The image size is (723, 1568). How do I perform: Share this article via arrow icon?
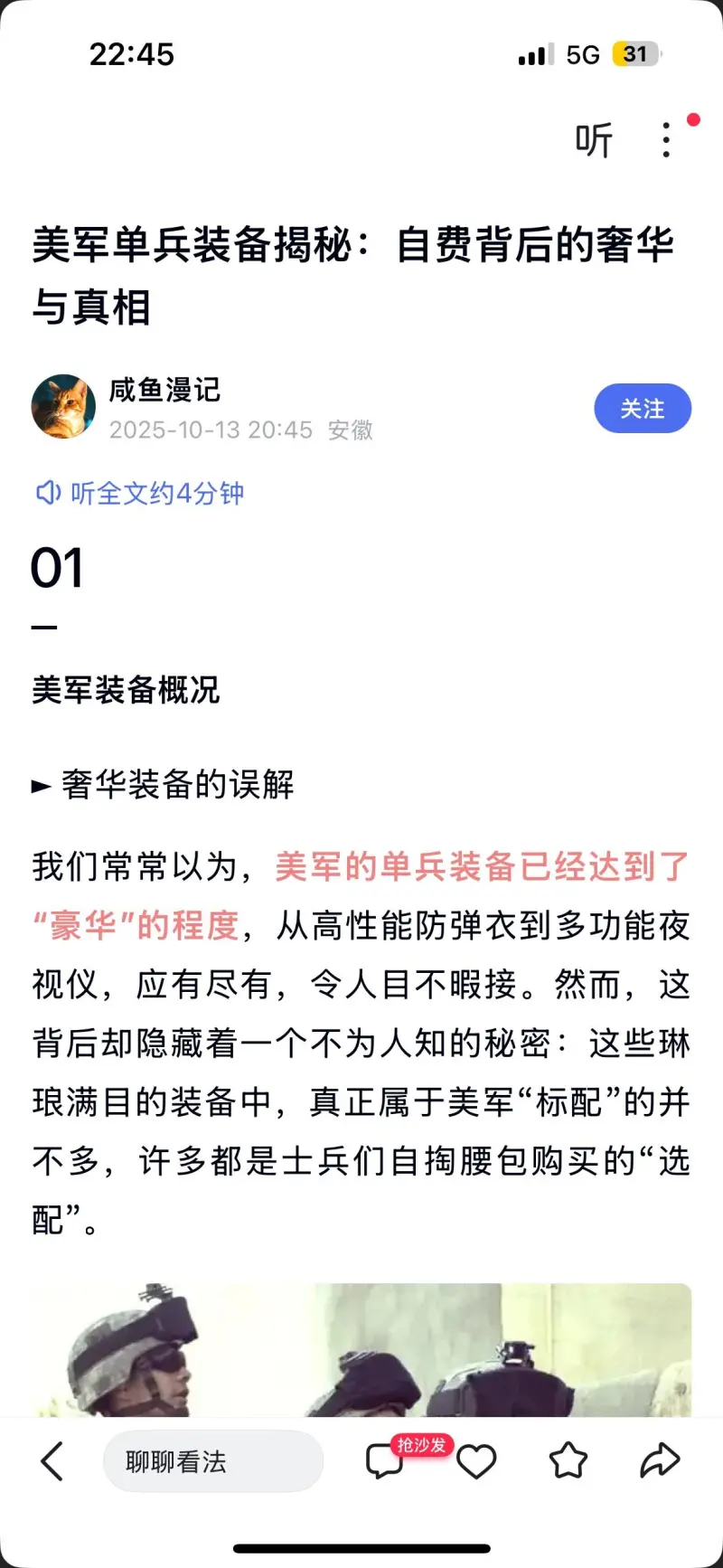(x=660, y=1461)
